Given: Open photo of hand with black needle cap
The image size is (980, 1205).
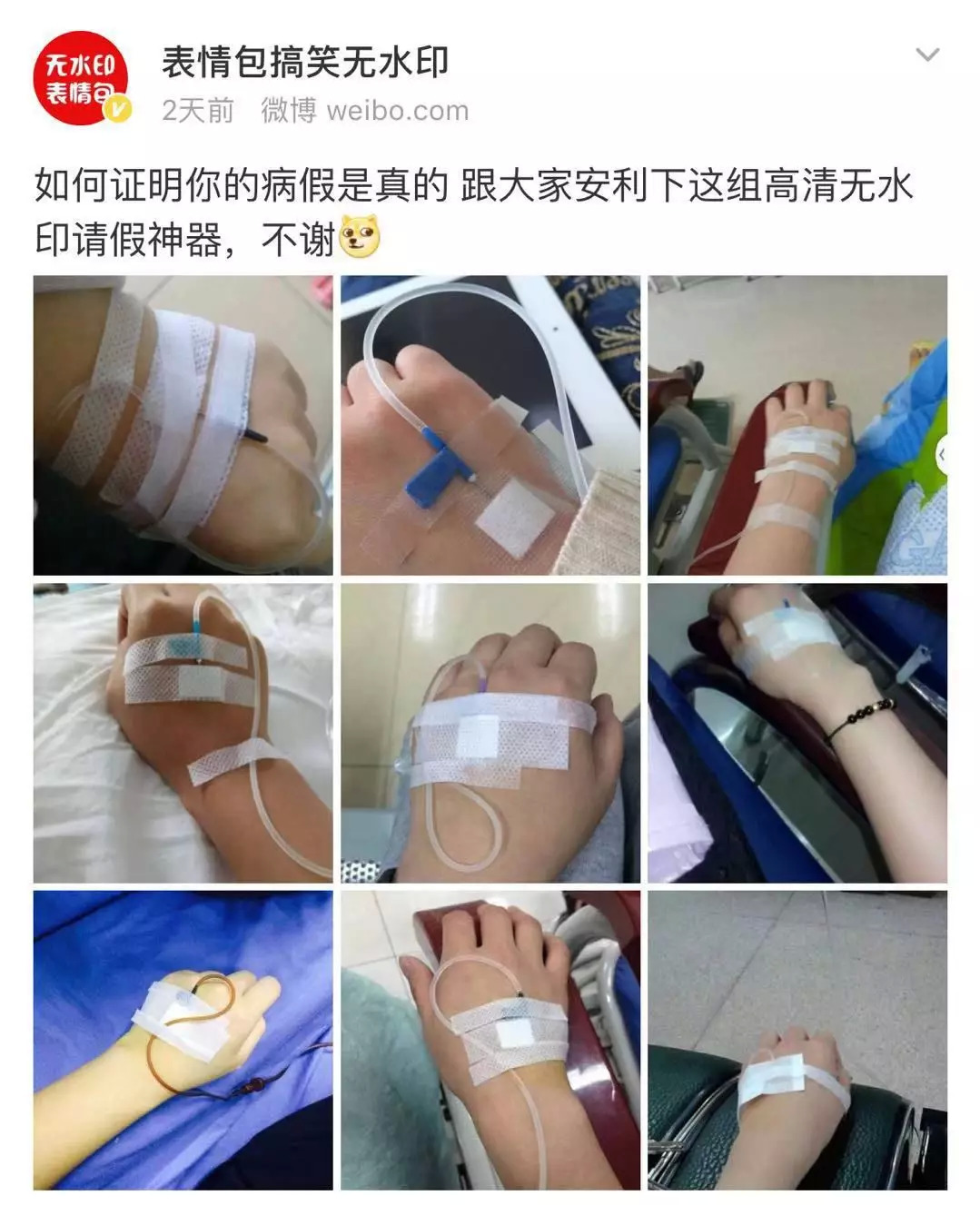Looking at the screenshot, I should click(x=183, y=425).
